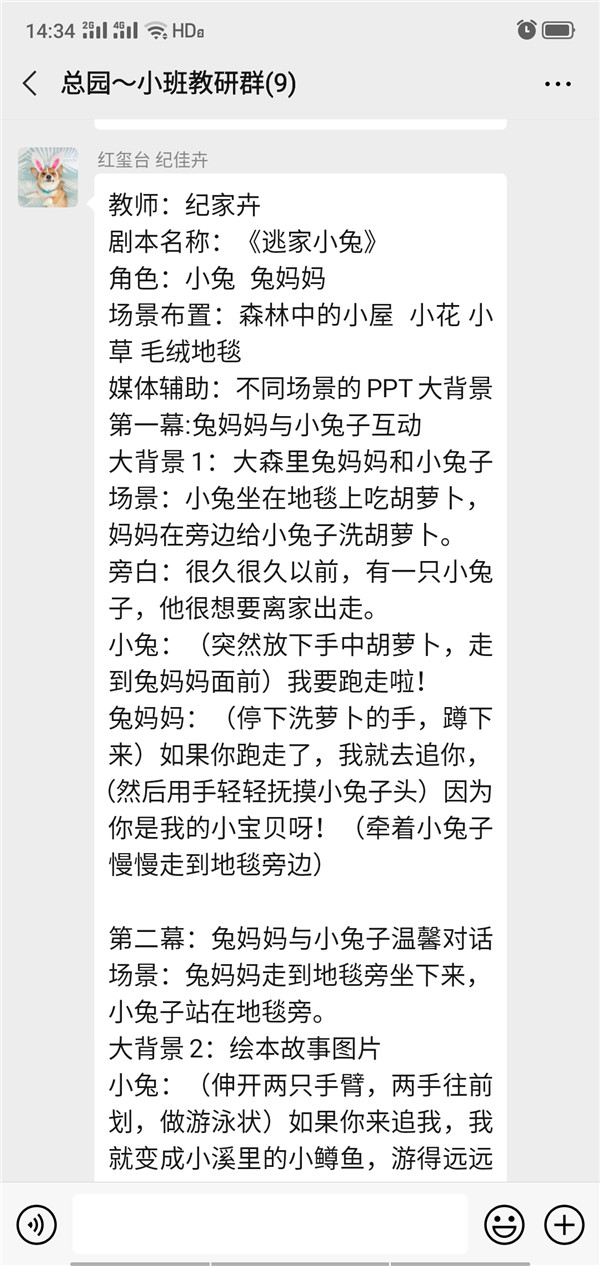Open the chat's three-dot menu
This screenshot has width=600, height=1266.
(x=558, y=84)
